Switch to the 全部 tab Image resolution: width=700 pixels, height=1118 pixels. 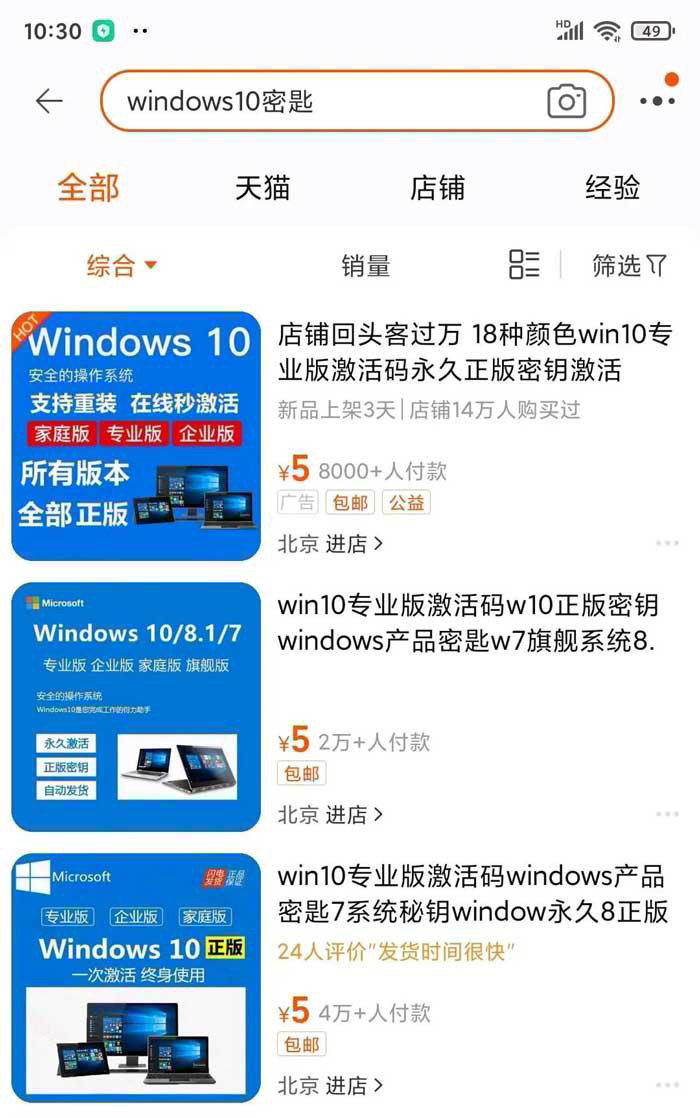88,187
